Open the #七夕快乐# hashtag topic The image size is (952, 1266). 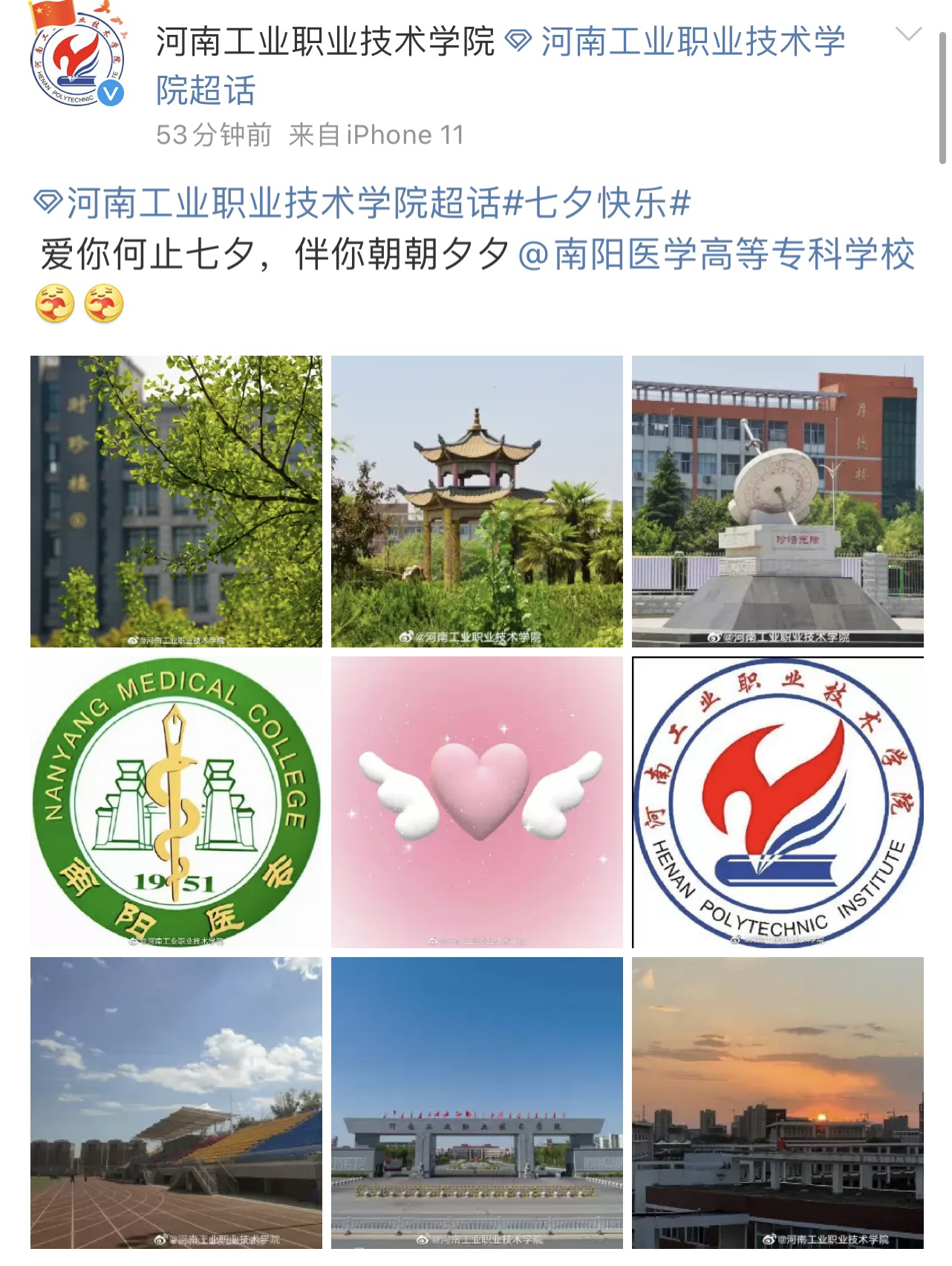(x=598, y=203)
